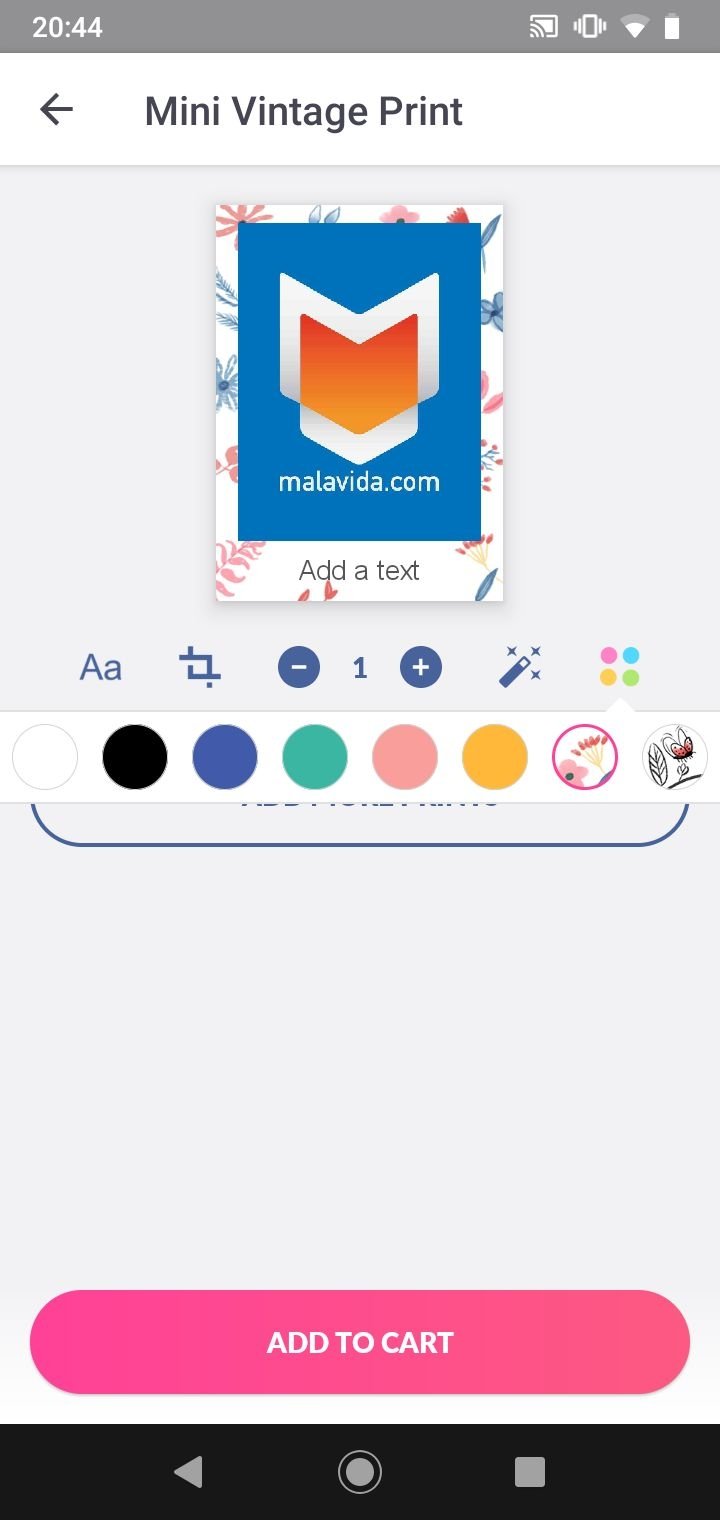Select the white frame color
The image size is (720, 1520).
pos(45,757)
